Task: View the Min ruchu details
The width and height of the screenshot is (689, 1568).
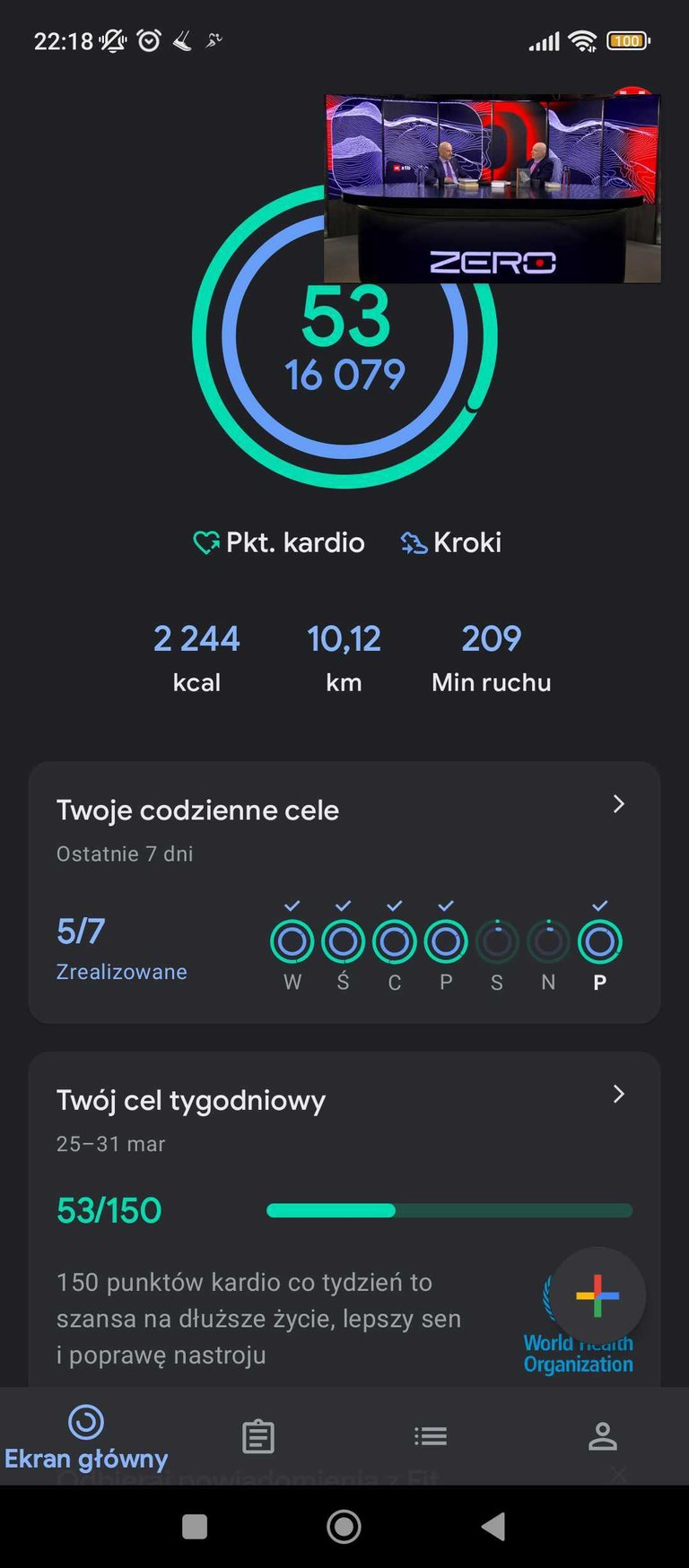Action: click(491, 658)
